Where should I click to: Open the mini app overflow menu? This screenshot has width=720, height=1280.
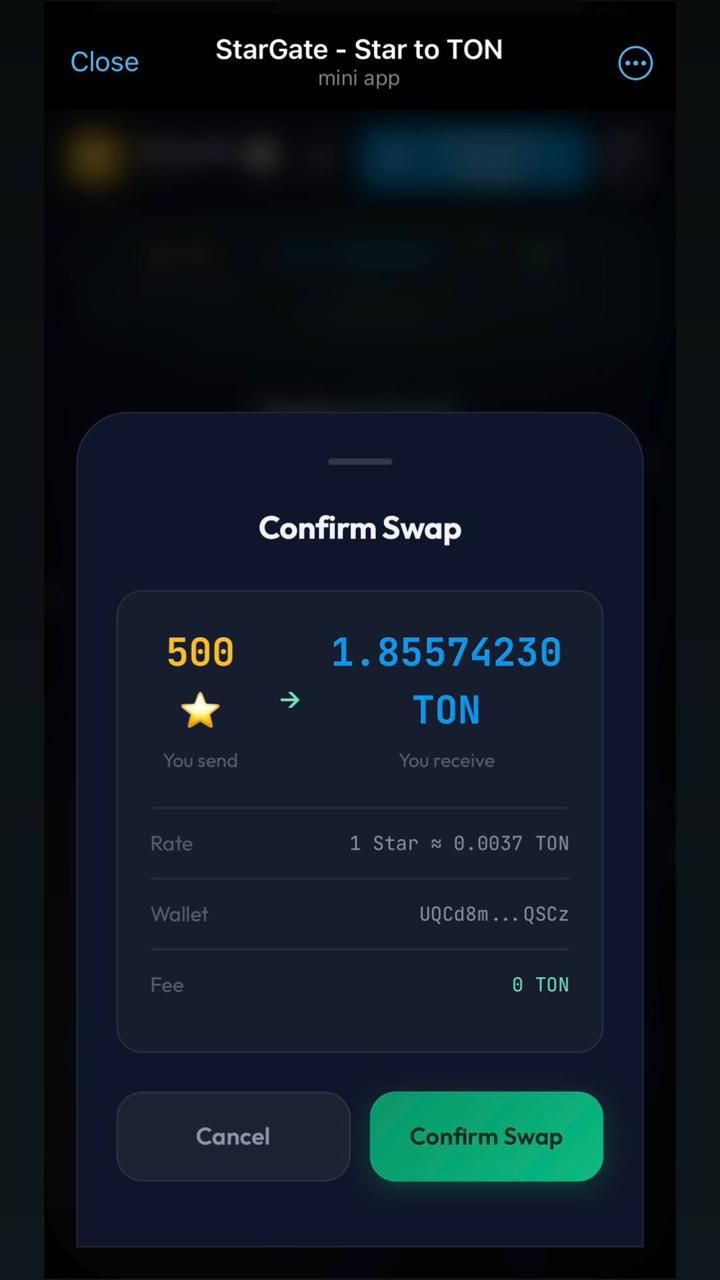tap(635, 63)
